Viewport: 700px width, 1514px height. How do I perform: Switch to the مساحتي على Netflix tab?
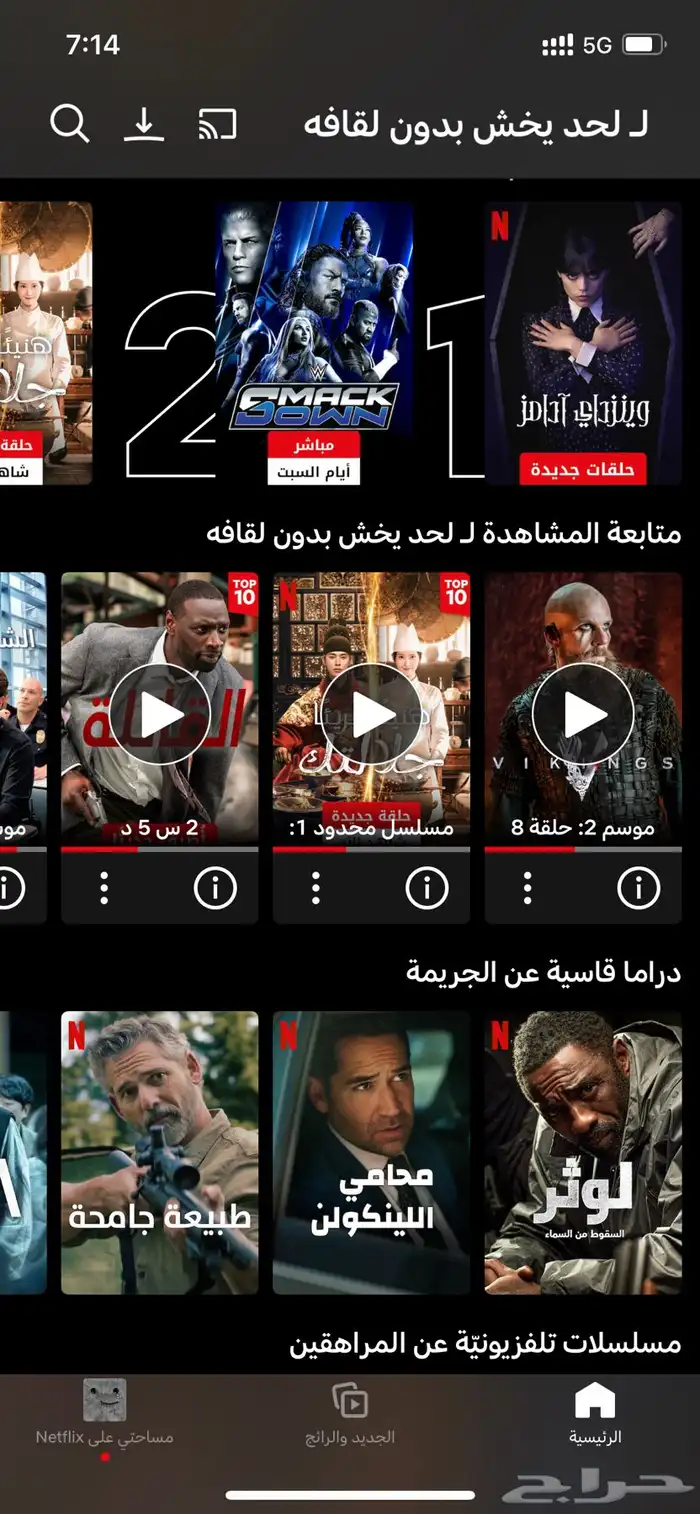coord(105,1415)
